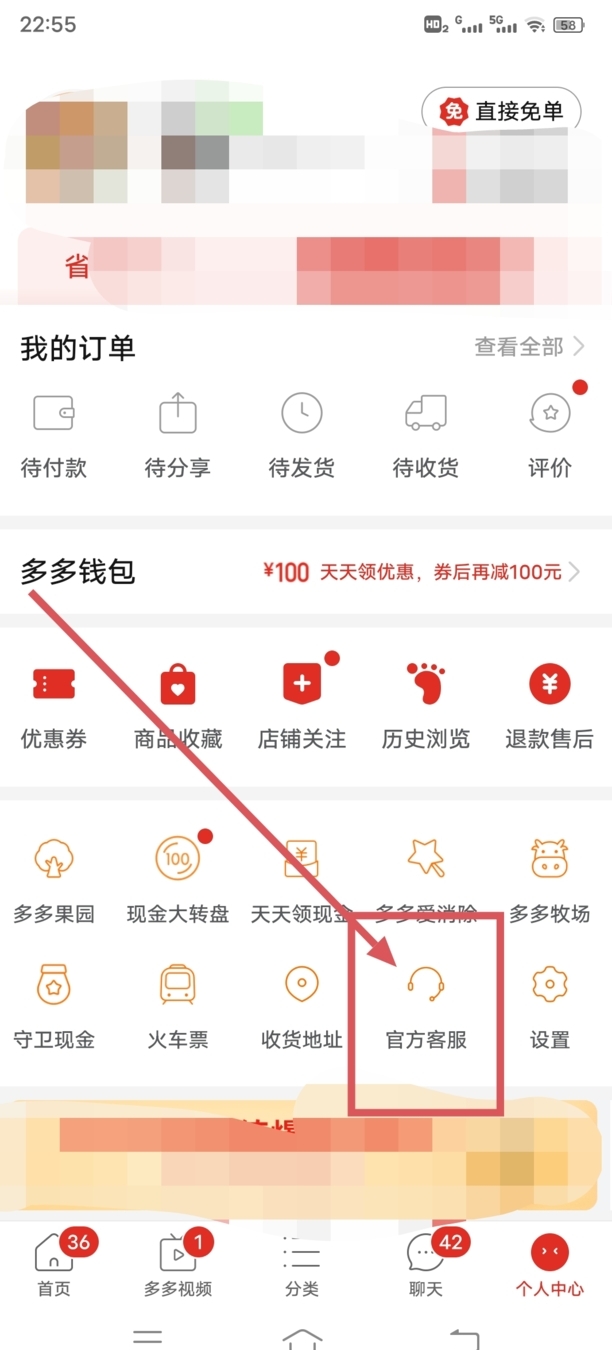
Task: Contact 官方客服 customer service
Action: pos(426,1007)
